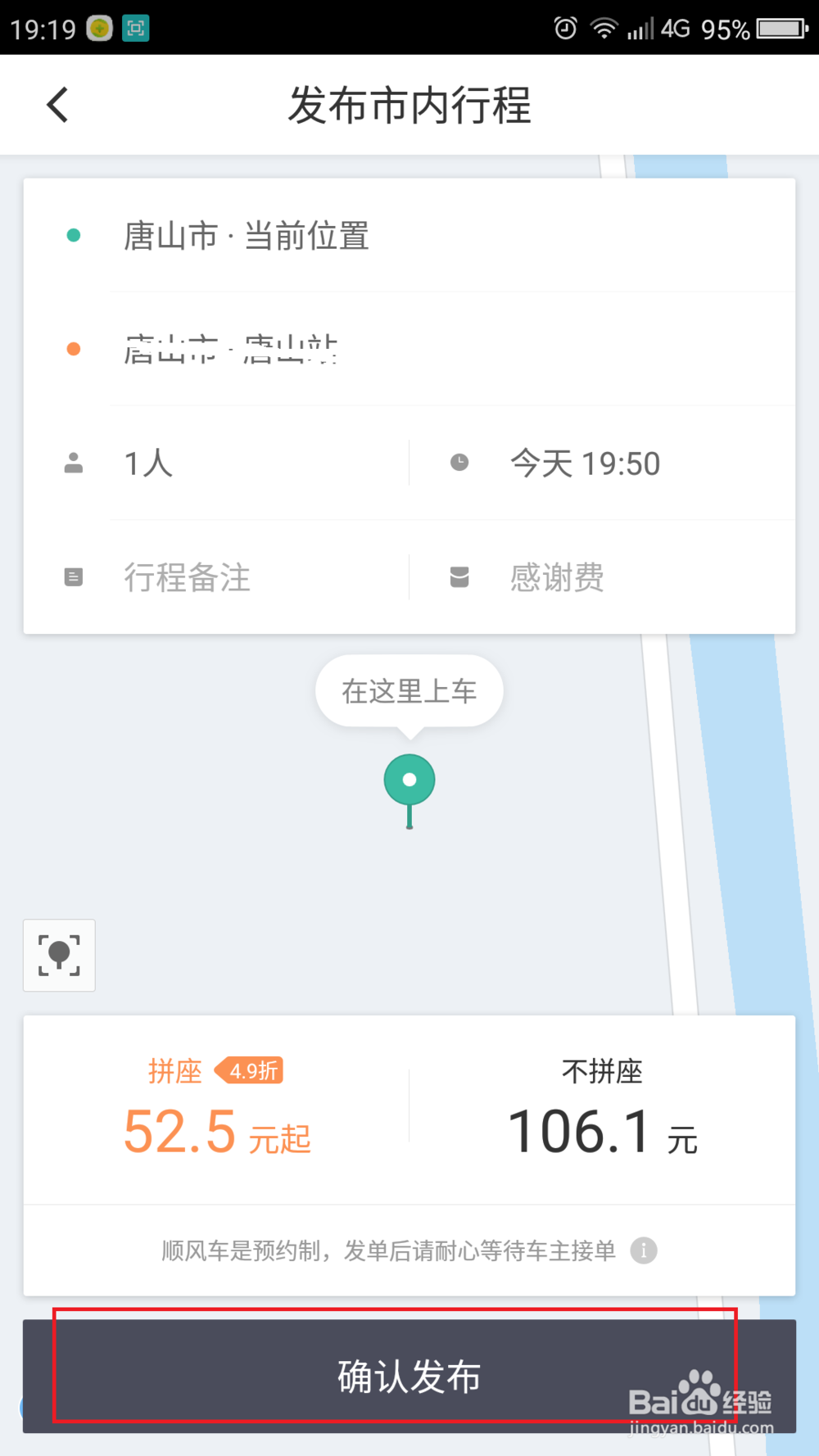This screenshot has width=819, height=1456.
Task: Open info icon beside 顺风车是预约制 notice
Action: [x=644, y=1250]
